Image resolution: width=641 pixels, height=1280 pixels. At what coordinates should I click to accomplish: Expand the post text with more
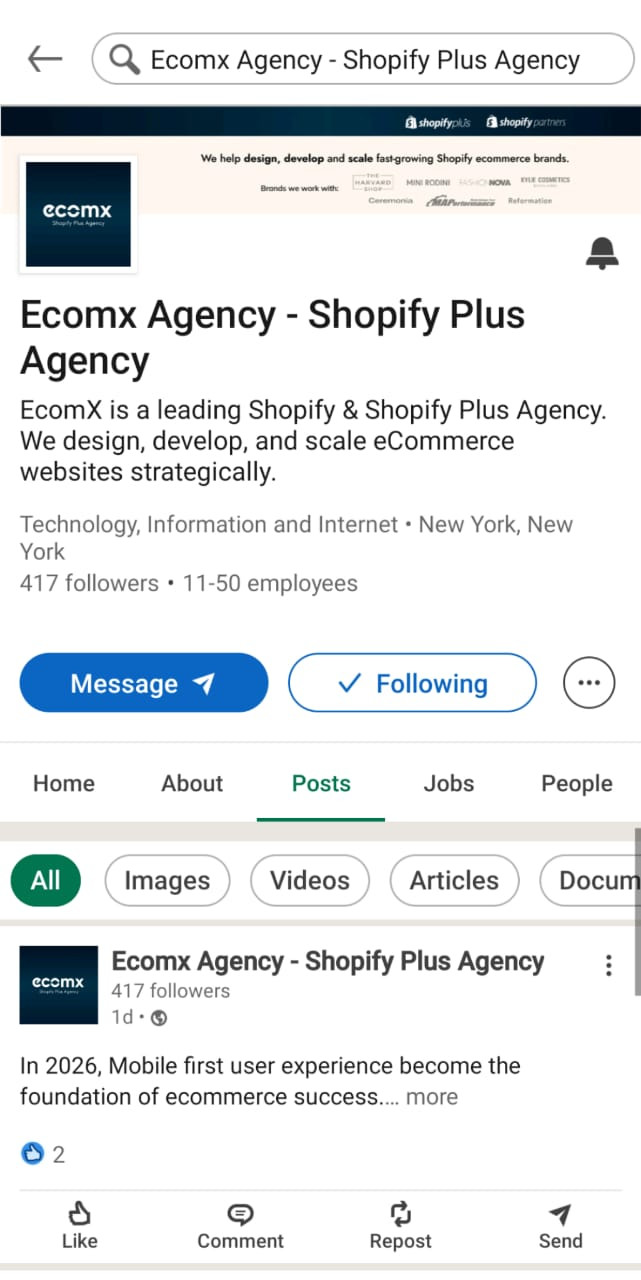pos(432,1097)
